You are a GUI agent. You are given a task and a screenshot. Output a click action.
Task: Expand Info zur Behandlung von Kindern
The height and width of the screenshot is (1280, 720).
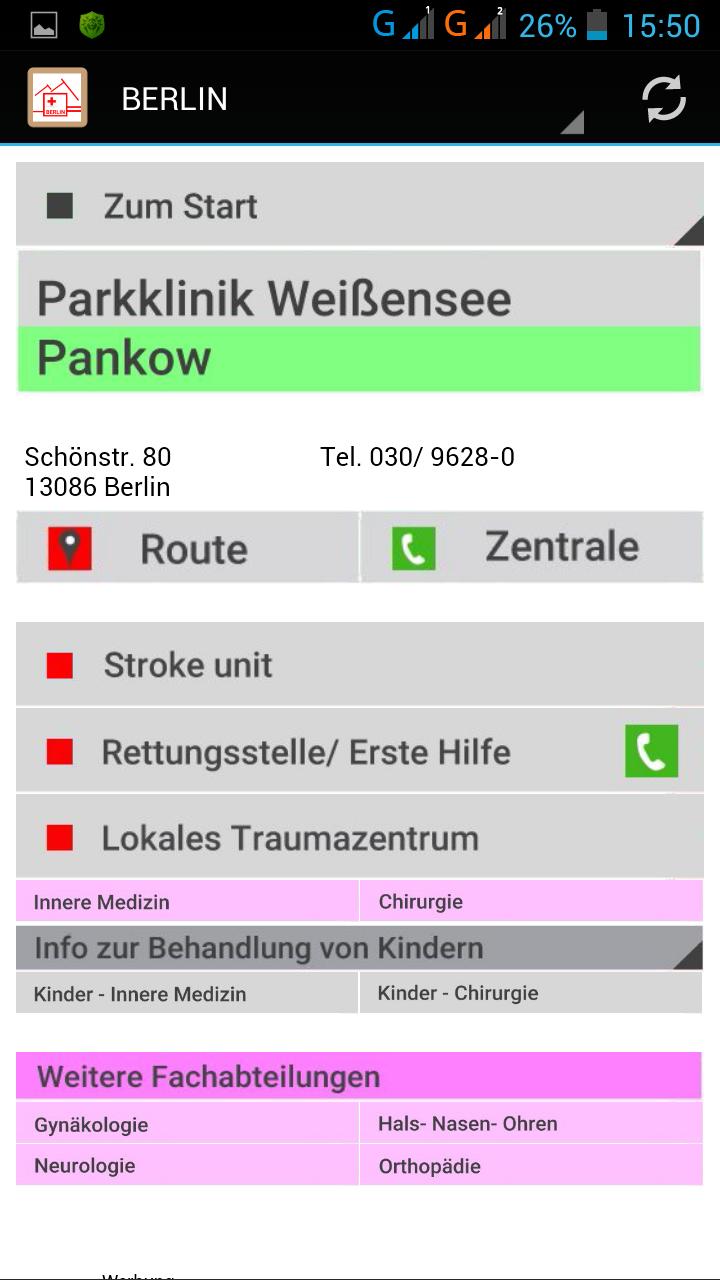tap(360, 948)
